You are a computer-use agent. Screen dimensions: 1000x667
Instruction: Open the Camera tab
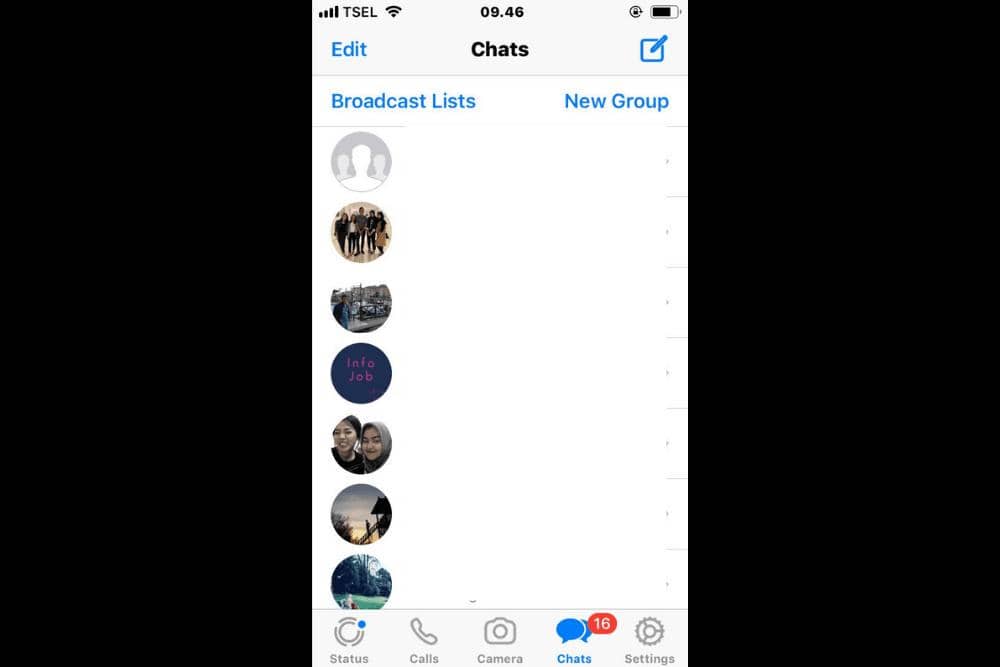point(500,640)
